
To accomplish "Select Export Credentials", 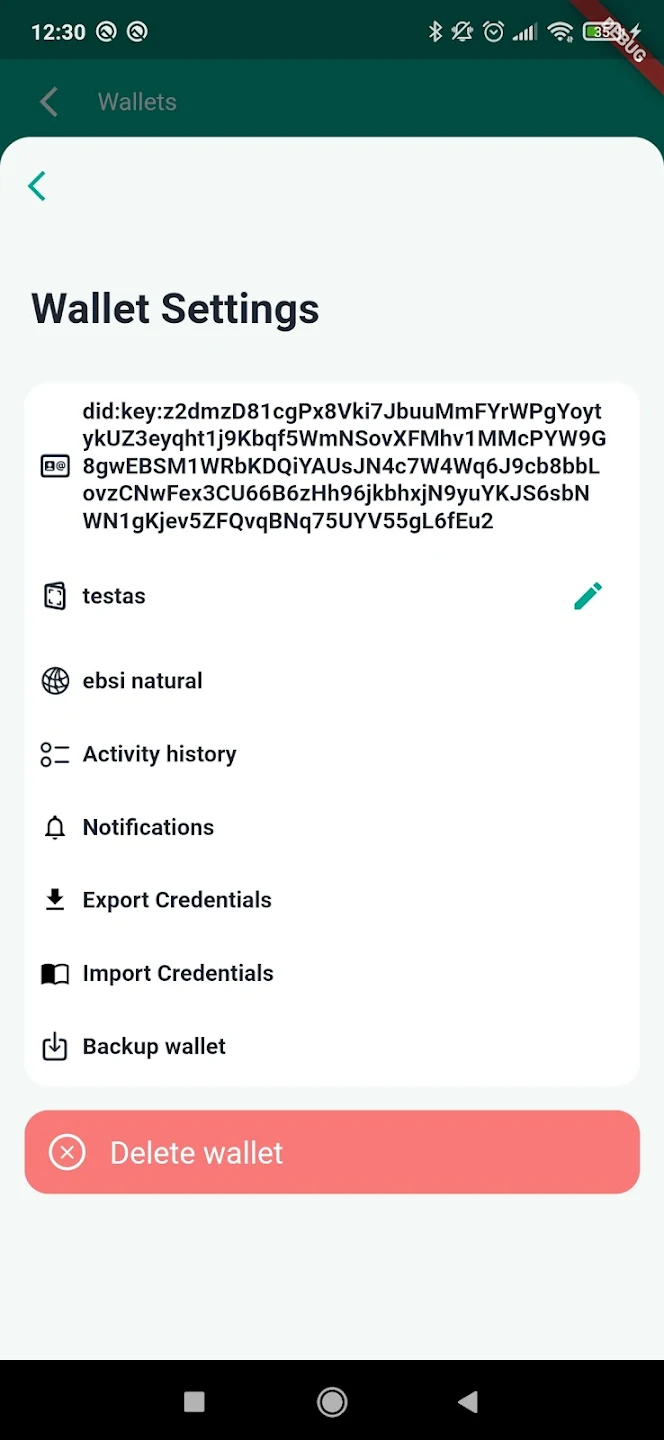I will 332,900.
